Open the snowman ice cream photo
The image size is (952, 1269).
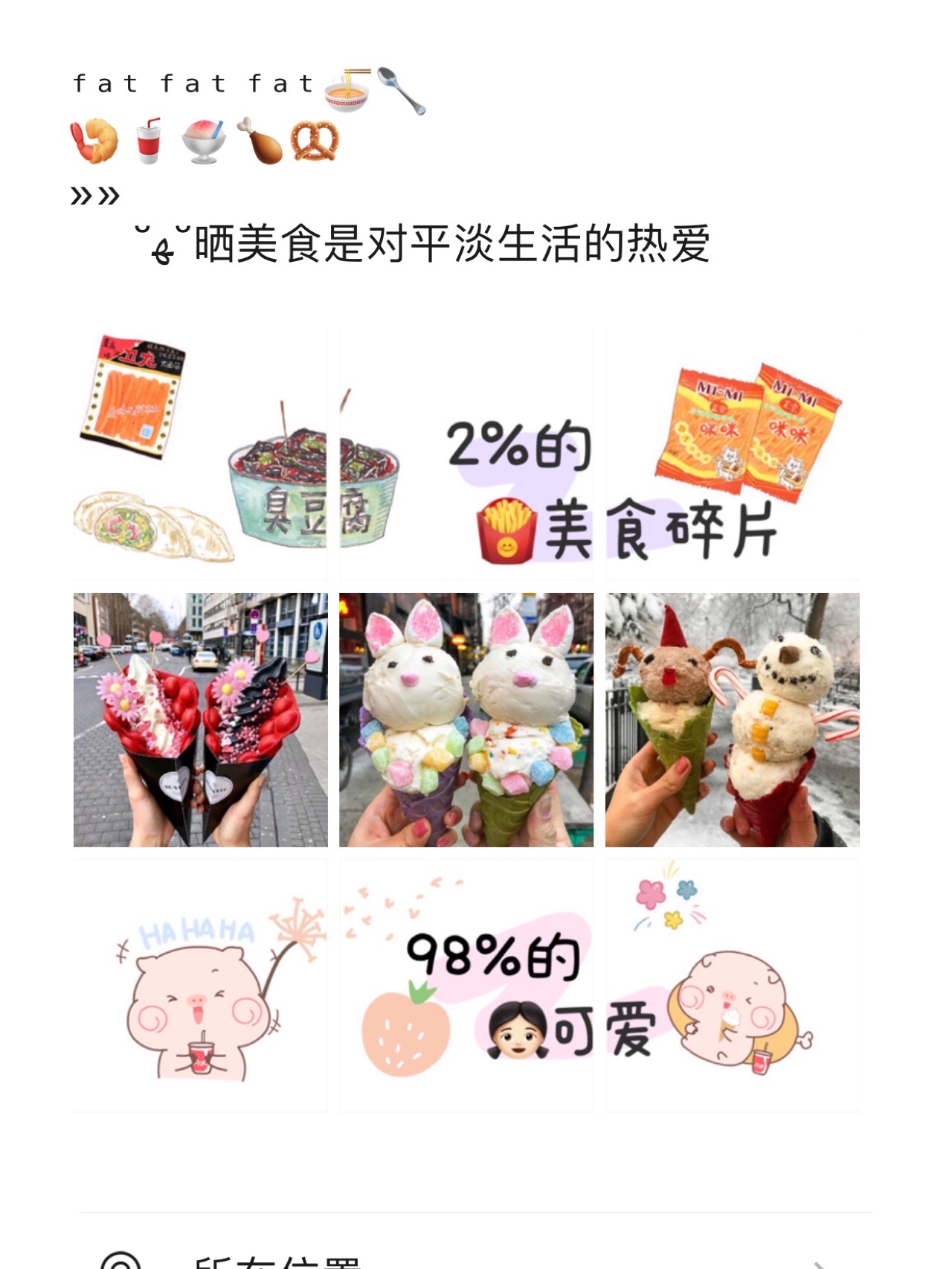click(733, 719)
